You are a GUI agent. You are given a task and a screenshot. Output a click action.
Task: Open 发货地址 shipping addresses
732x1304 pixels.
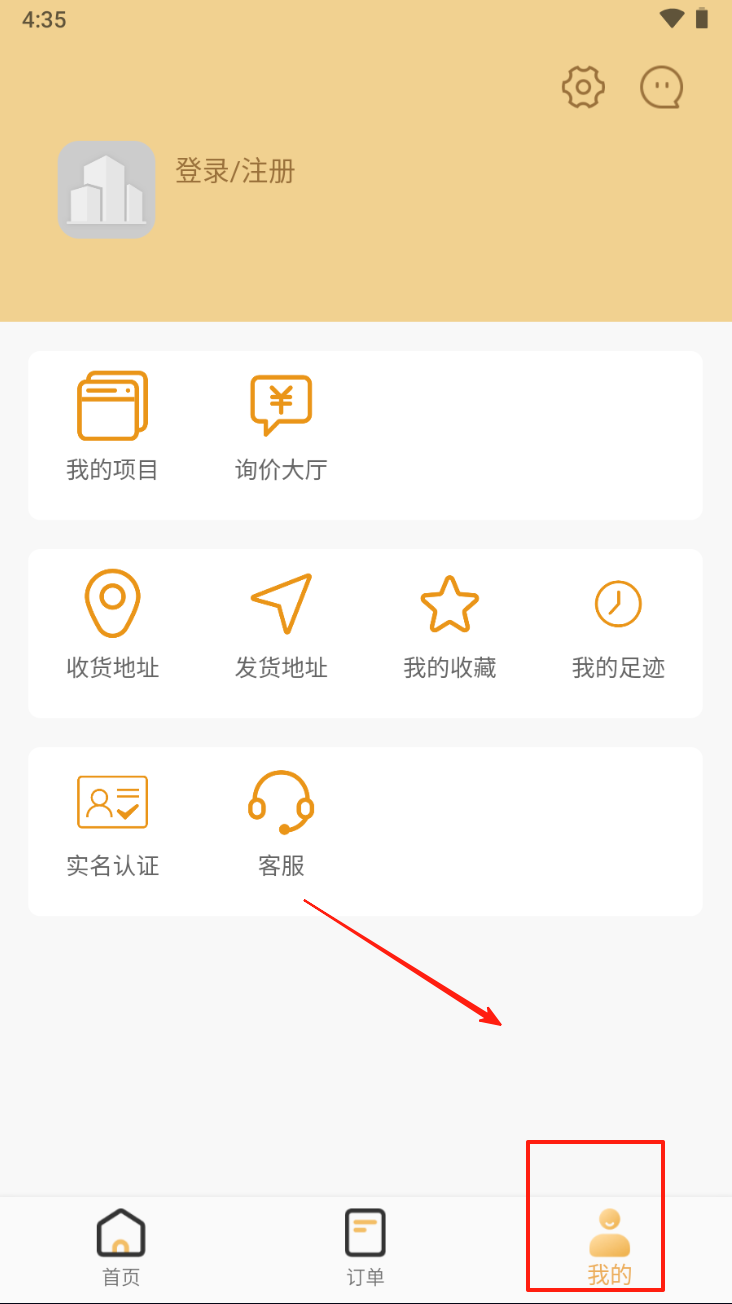pyautogui.click(x=281, y=625)
